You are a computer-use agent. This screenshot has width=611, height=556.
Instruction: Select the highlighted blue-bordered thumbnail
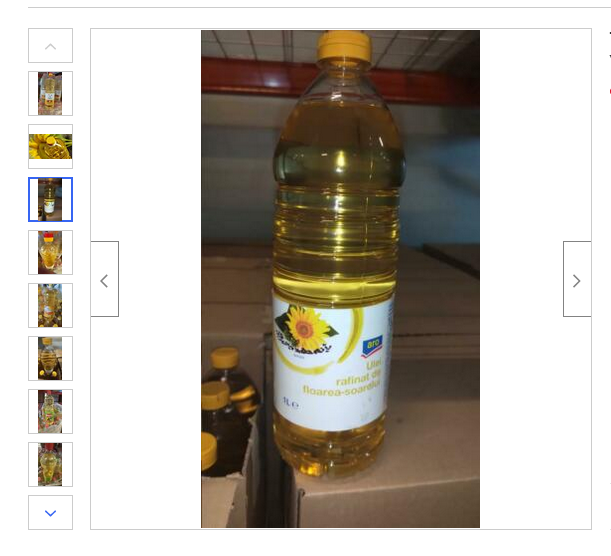click(50, 199)
